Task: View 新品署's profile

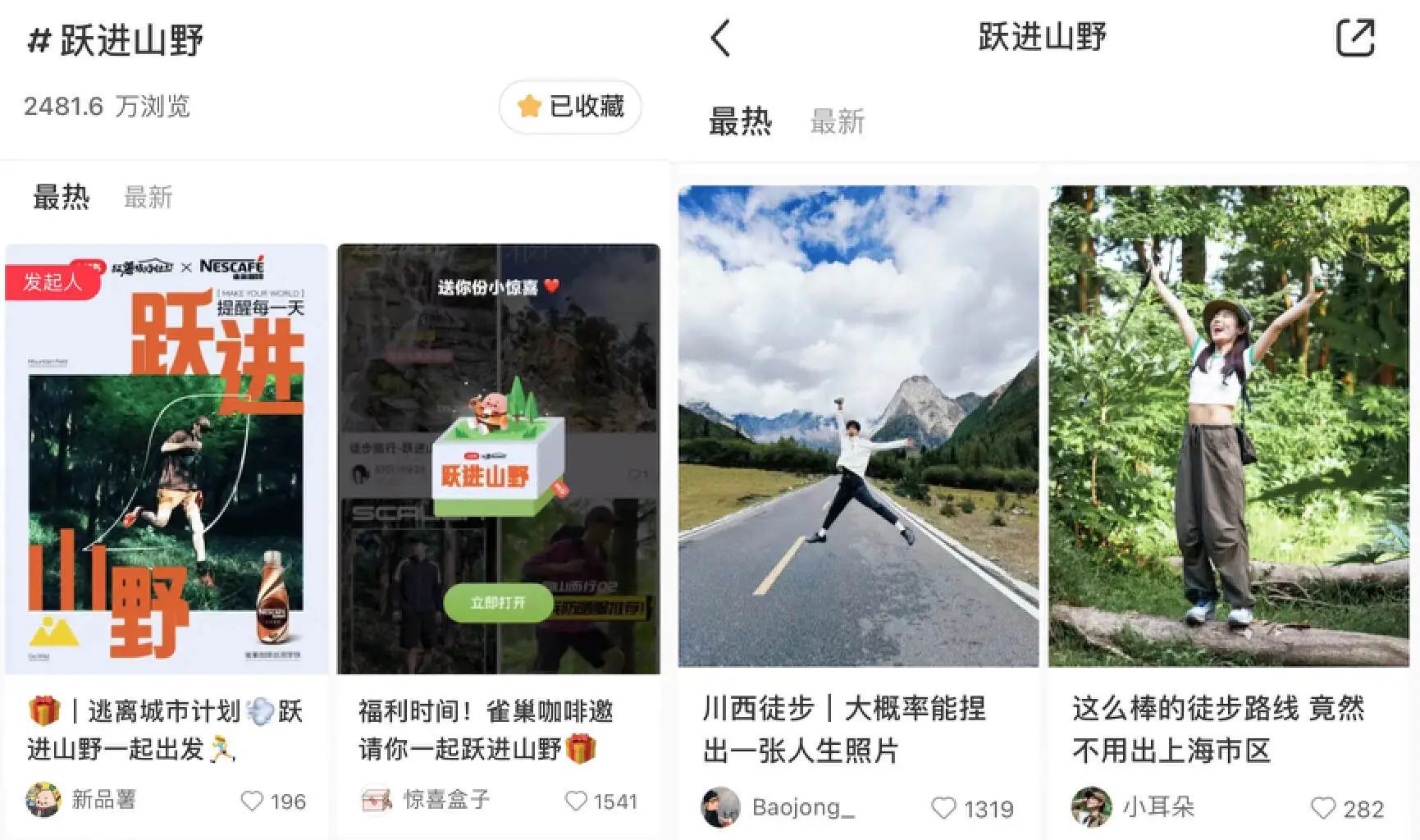Action: [43, 800]
